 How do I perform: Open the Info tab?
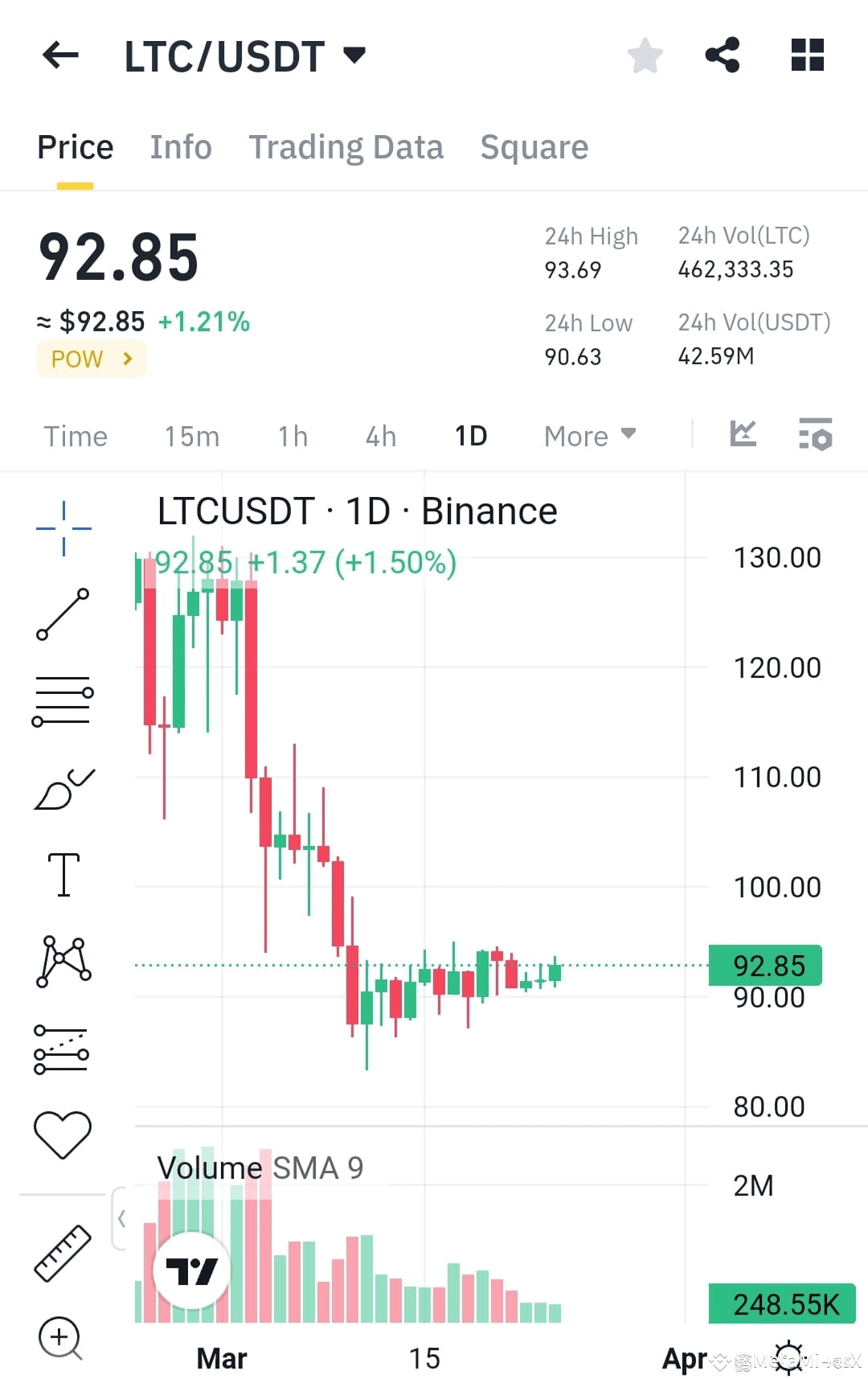[x=180, y=147]
